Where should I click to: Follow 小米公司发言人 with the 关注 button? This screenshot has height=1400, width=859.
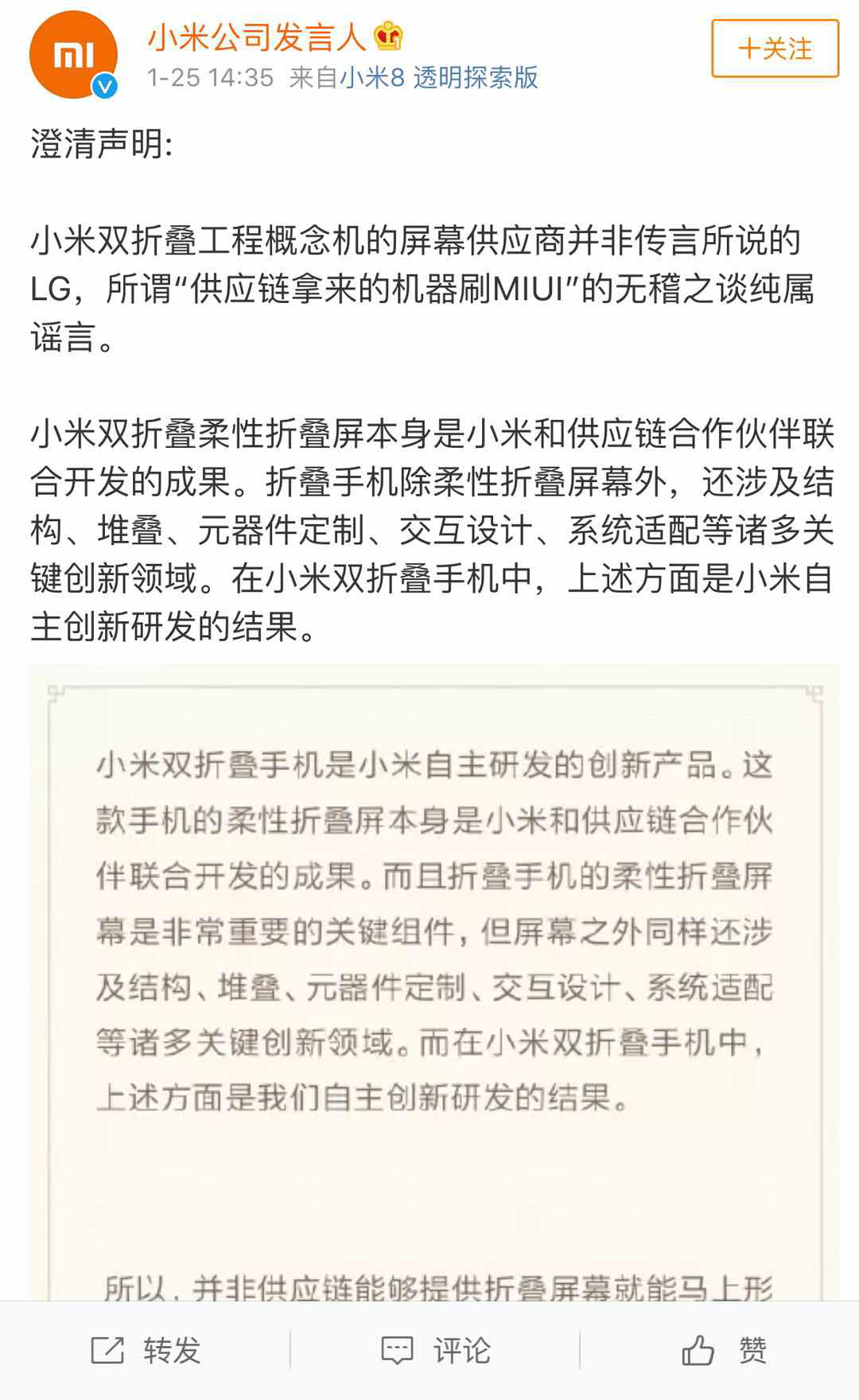775,49
